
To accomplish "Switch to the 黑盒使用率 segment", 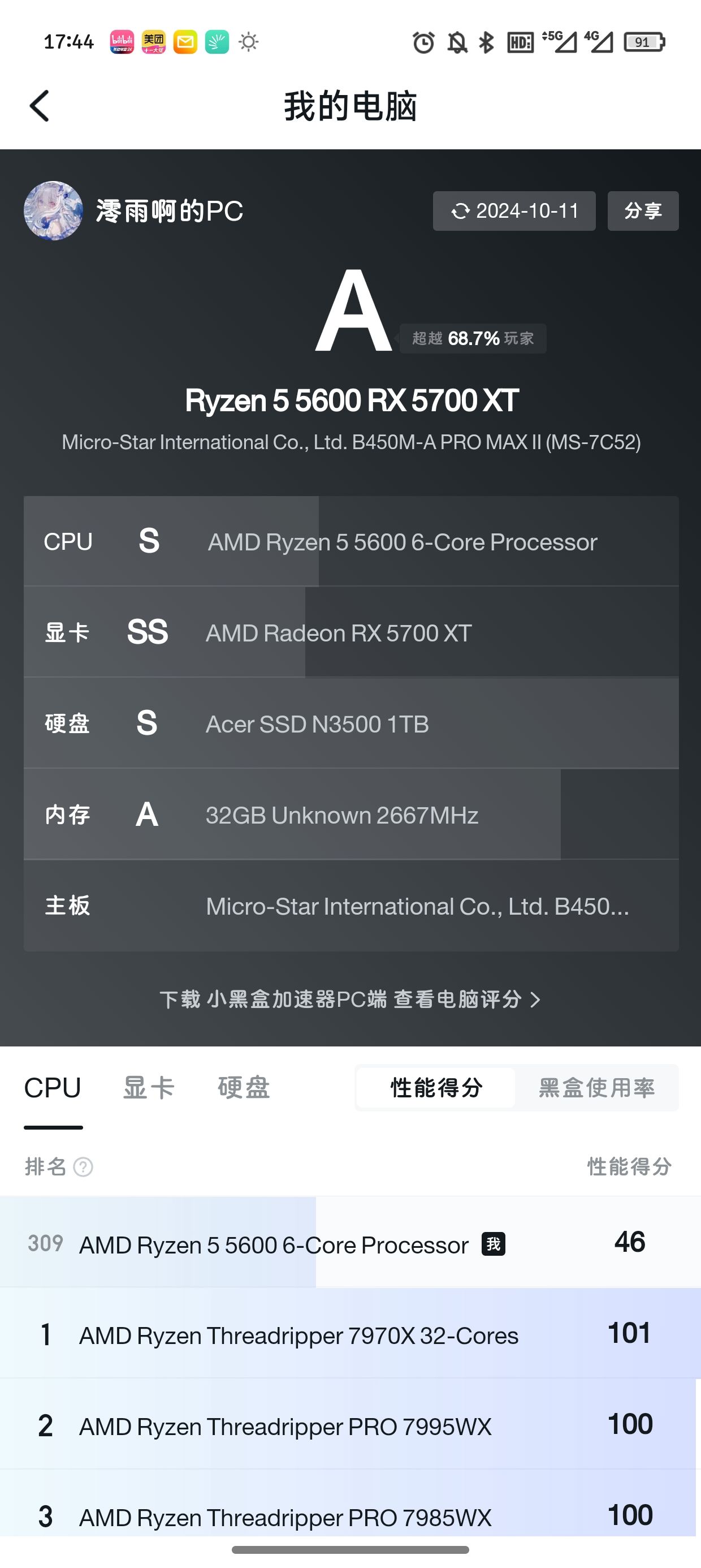I will click(x=596, y=1088).
